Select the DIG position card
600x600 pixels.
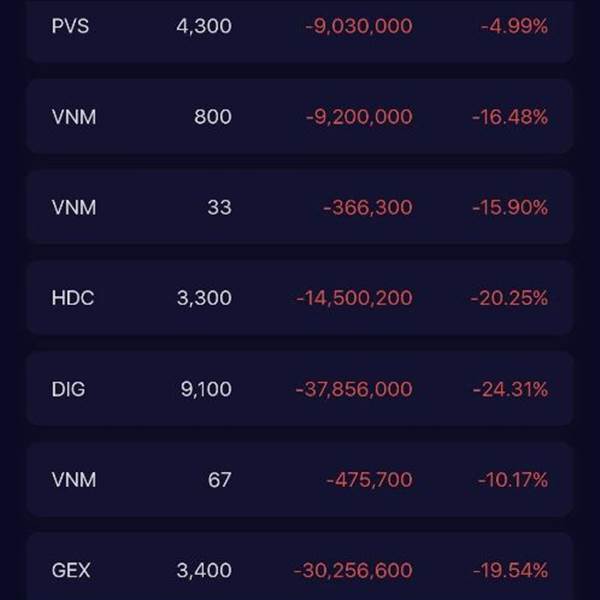coord(300,388)
